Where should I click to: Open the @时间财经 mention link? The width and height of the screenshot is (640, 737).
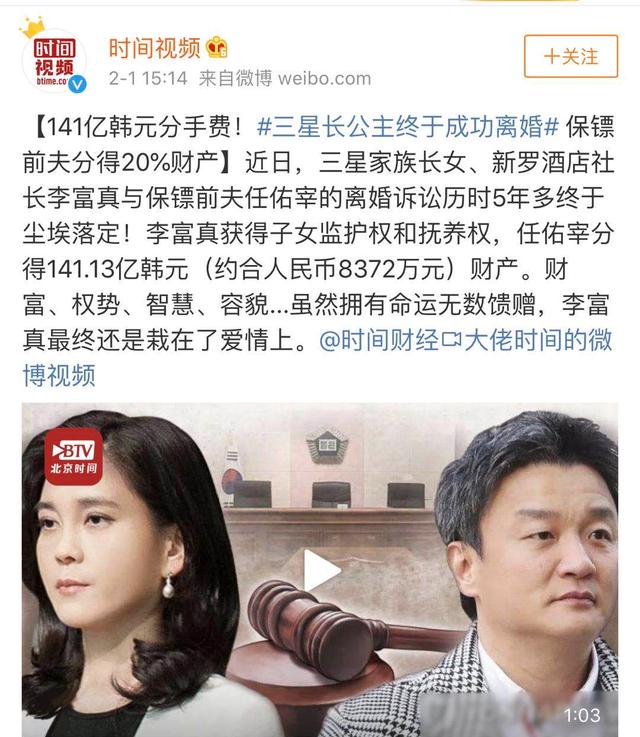point(380,340)
